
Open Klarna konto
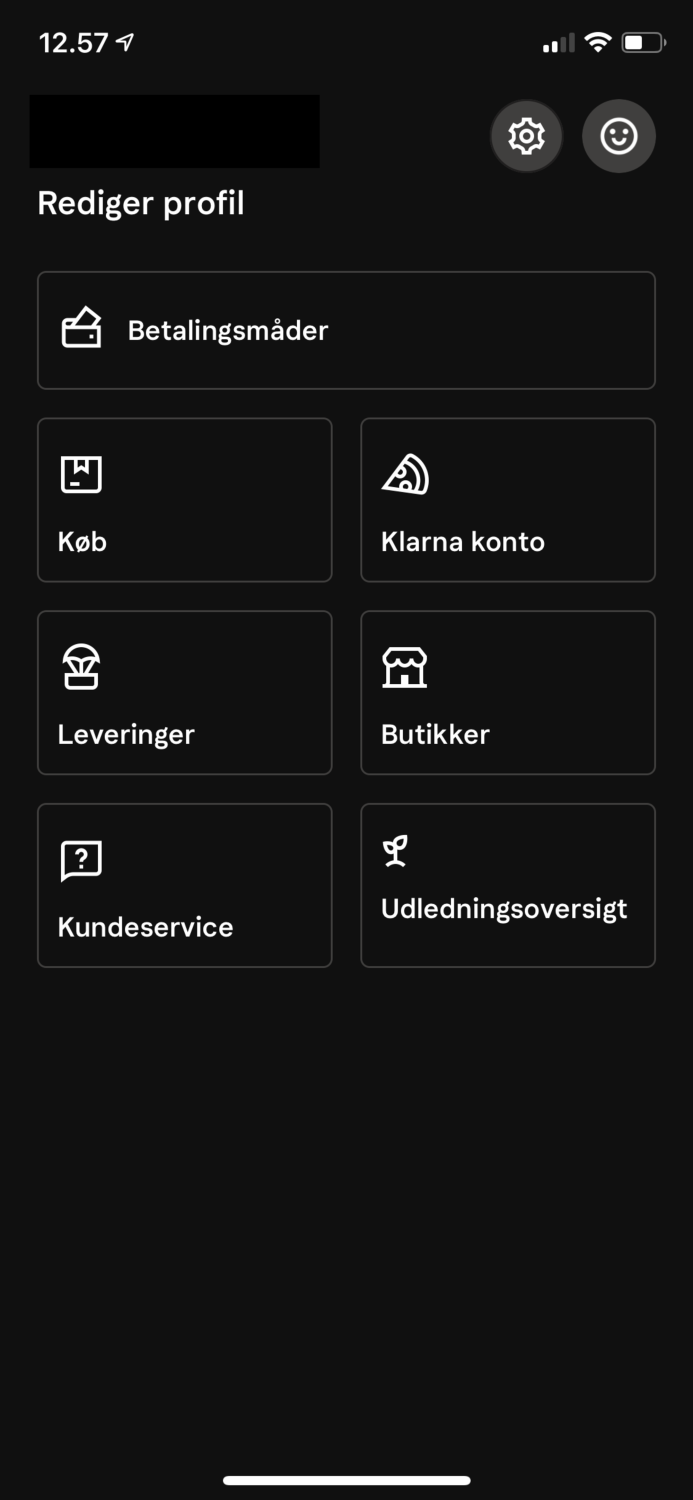508,500
